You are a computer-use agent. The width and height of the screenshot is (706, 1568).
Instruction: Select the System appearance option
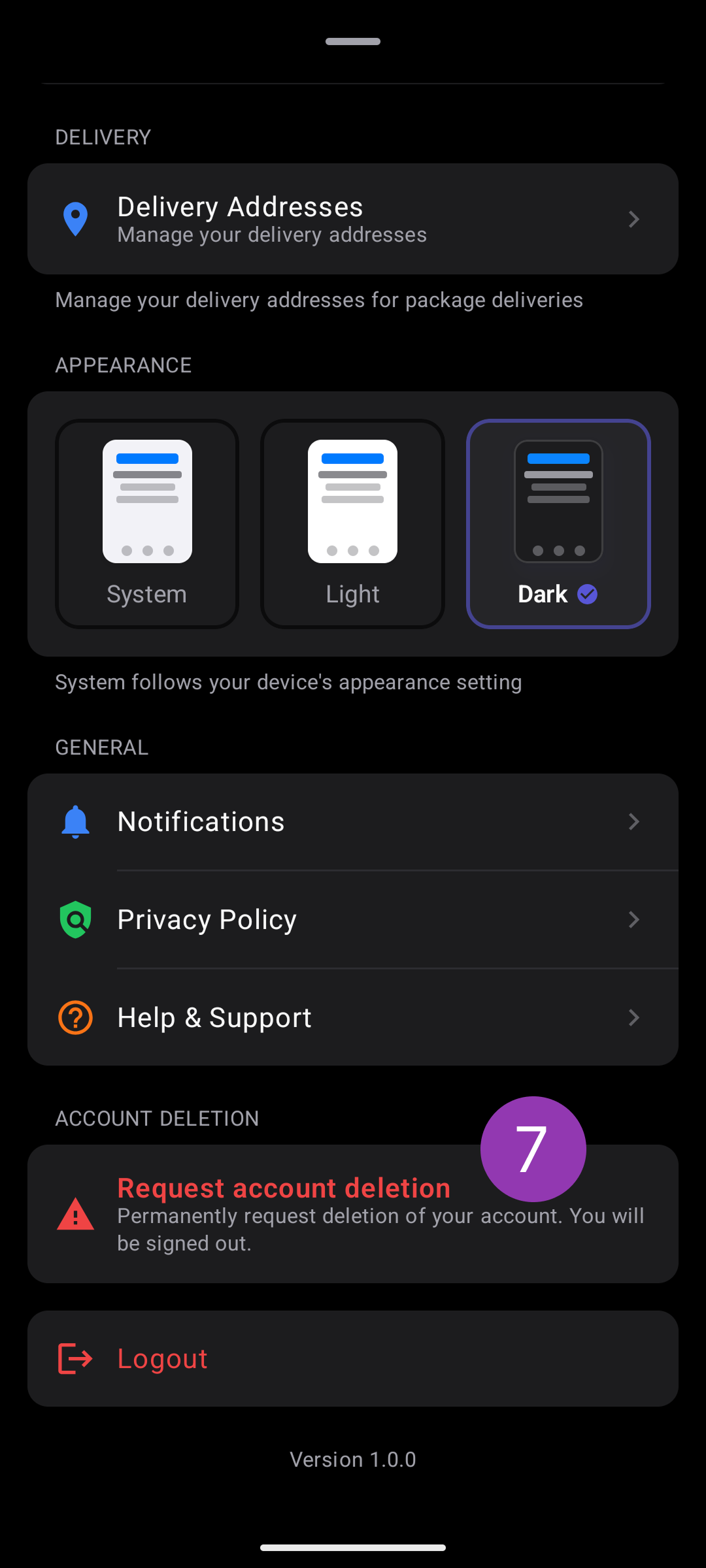click(x=147, y=524)
